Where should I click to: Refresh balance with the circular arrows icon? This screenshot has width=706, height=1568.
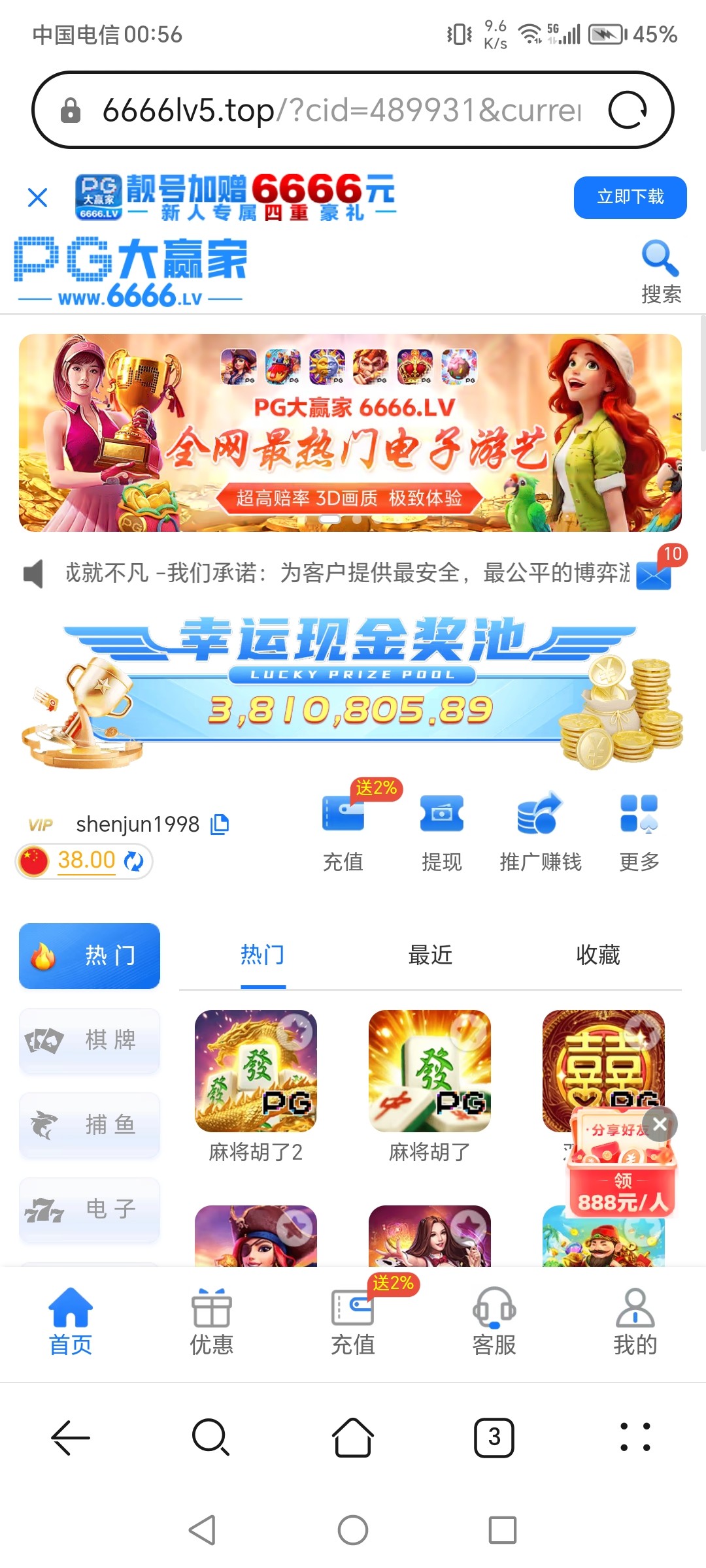coord(135,861)
